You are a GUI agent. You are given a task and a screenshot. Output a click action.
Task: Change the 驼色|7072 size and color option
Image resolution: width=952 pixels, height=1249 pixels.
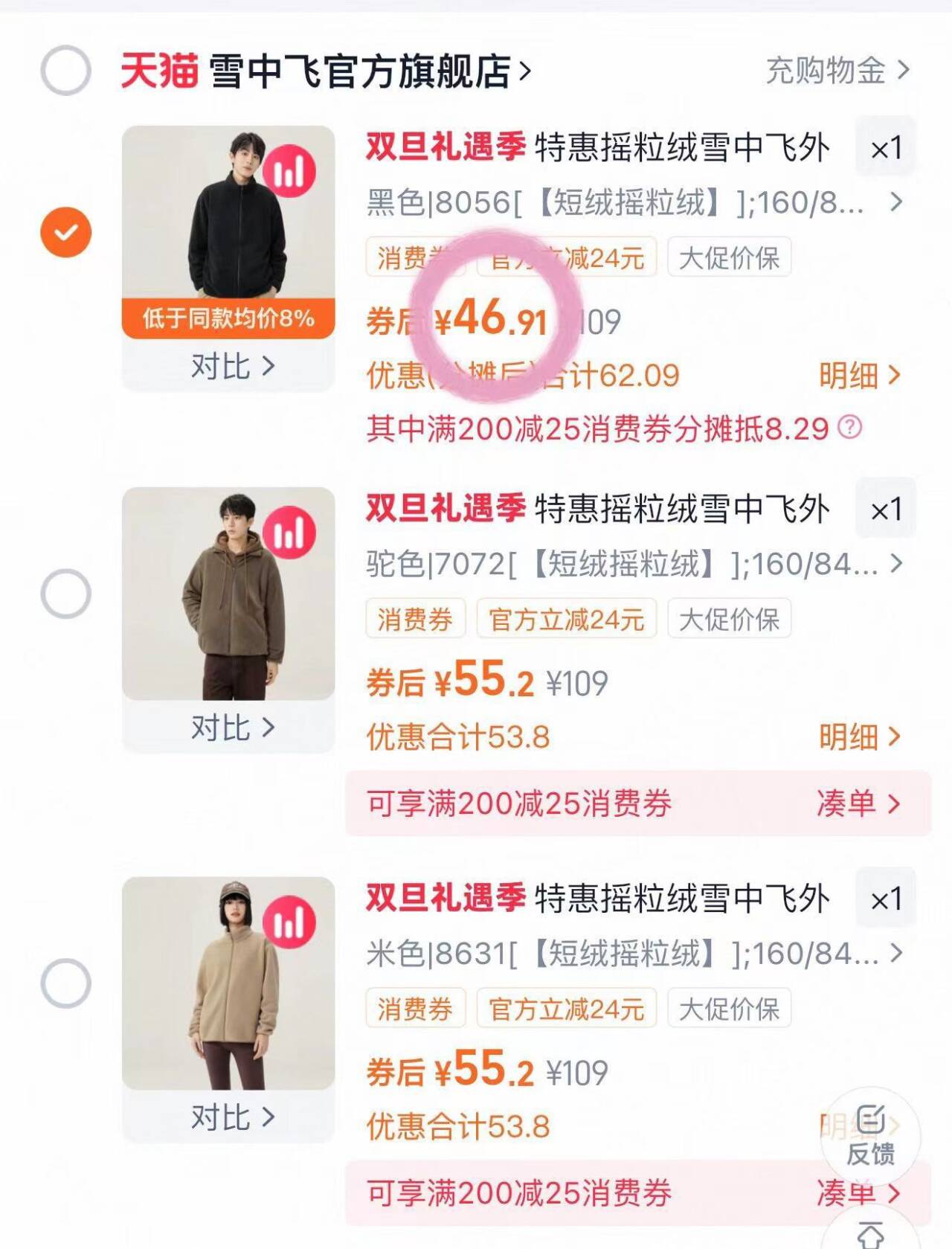[632, 564]
